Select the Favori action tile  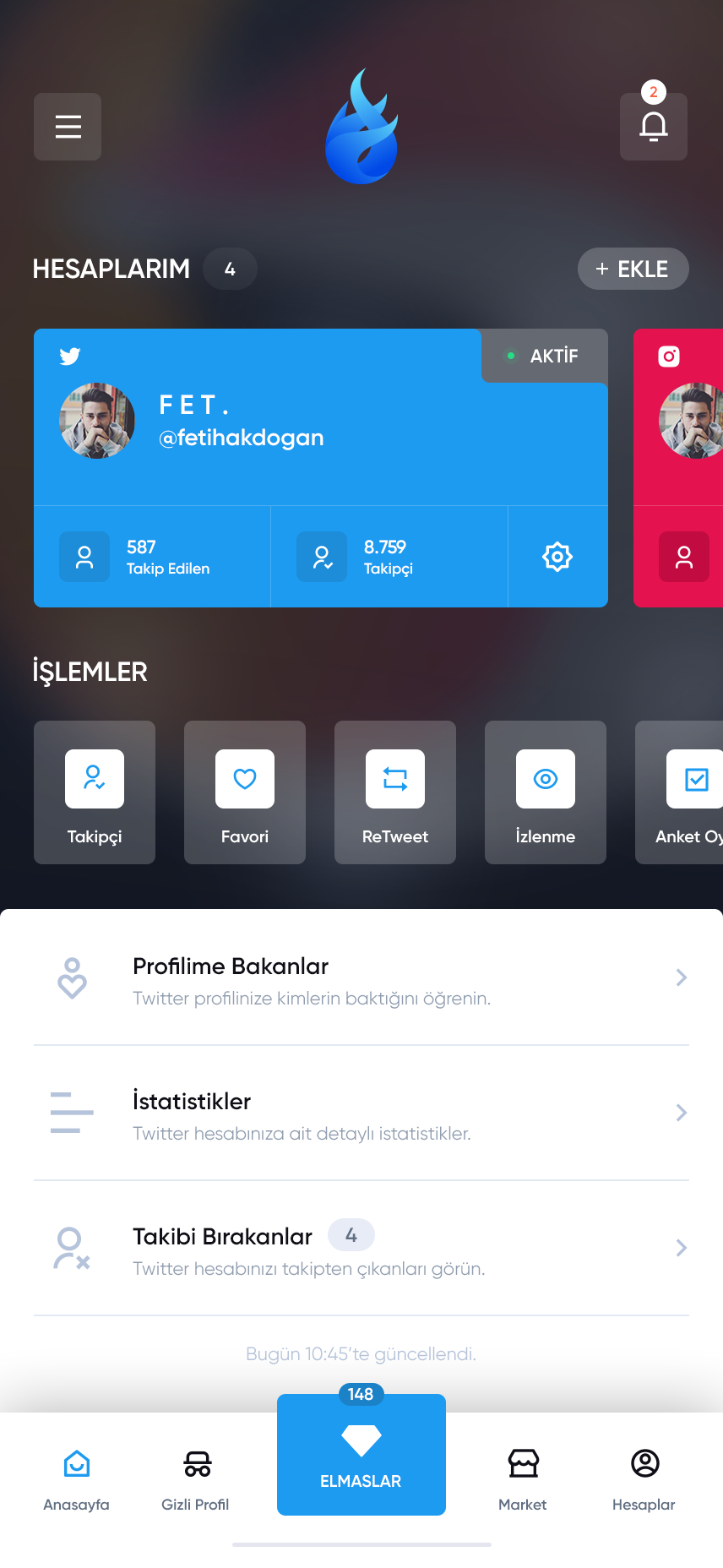point(245,792)
